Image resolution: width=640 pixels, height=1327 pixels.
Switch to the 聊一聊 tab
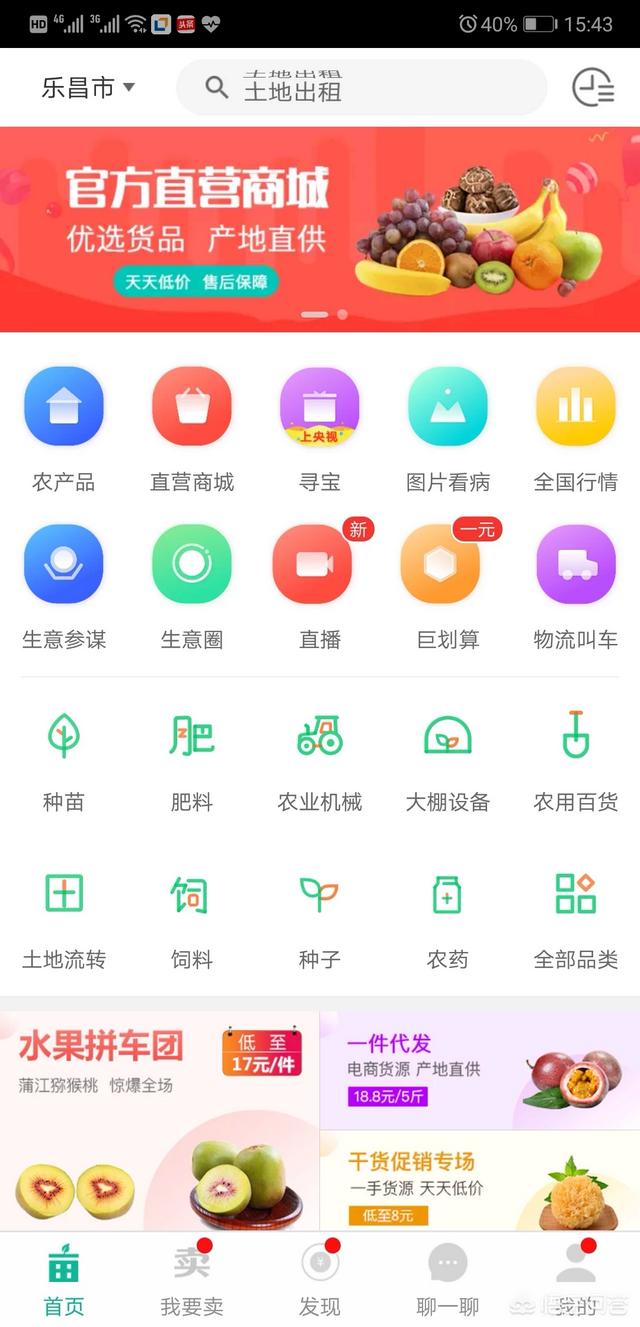click(x=448, y=1280)
